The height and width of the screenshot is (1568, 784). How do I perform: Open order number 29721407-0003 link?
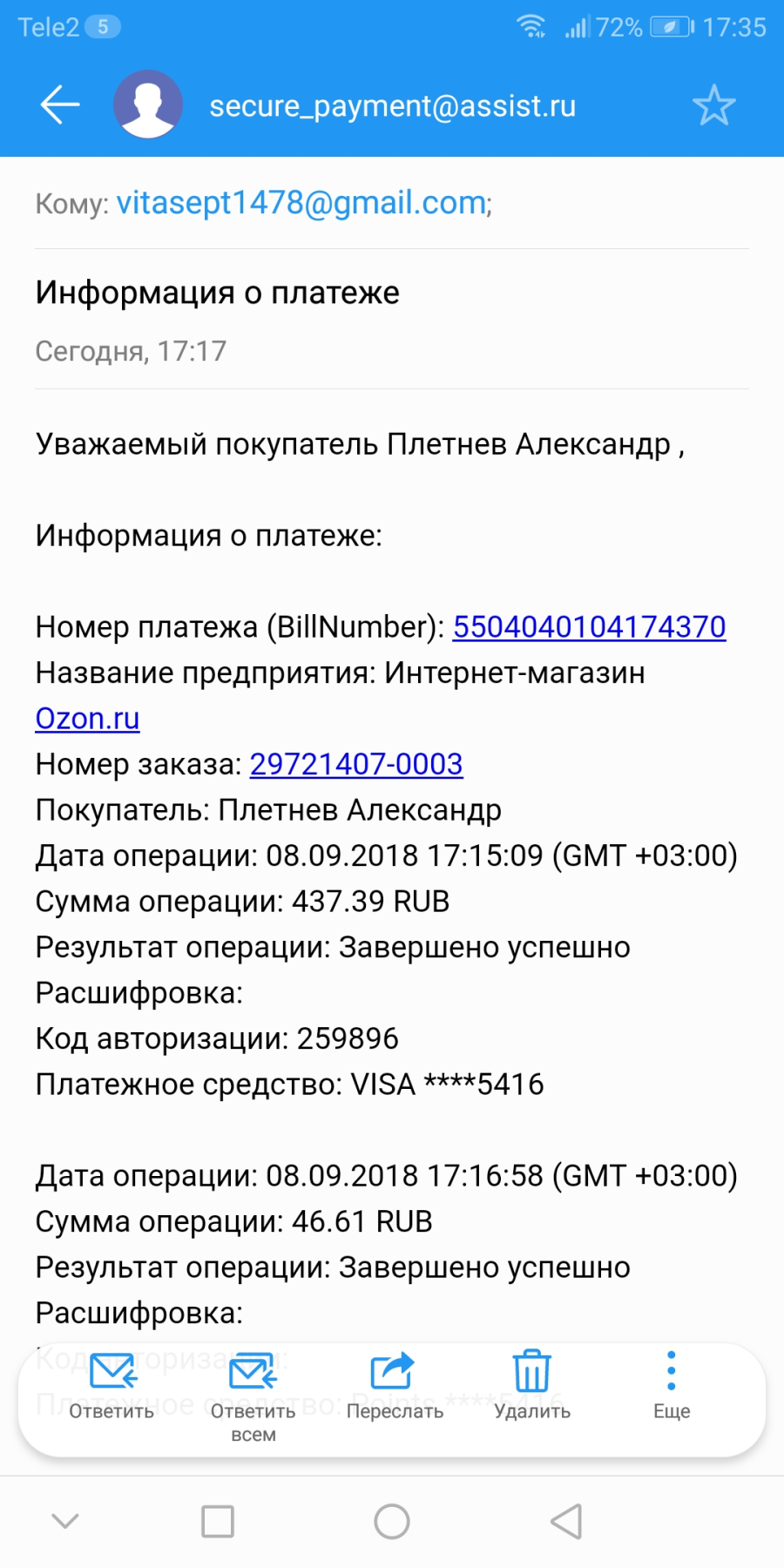(x=356, y=764)
